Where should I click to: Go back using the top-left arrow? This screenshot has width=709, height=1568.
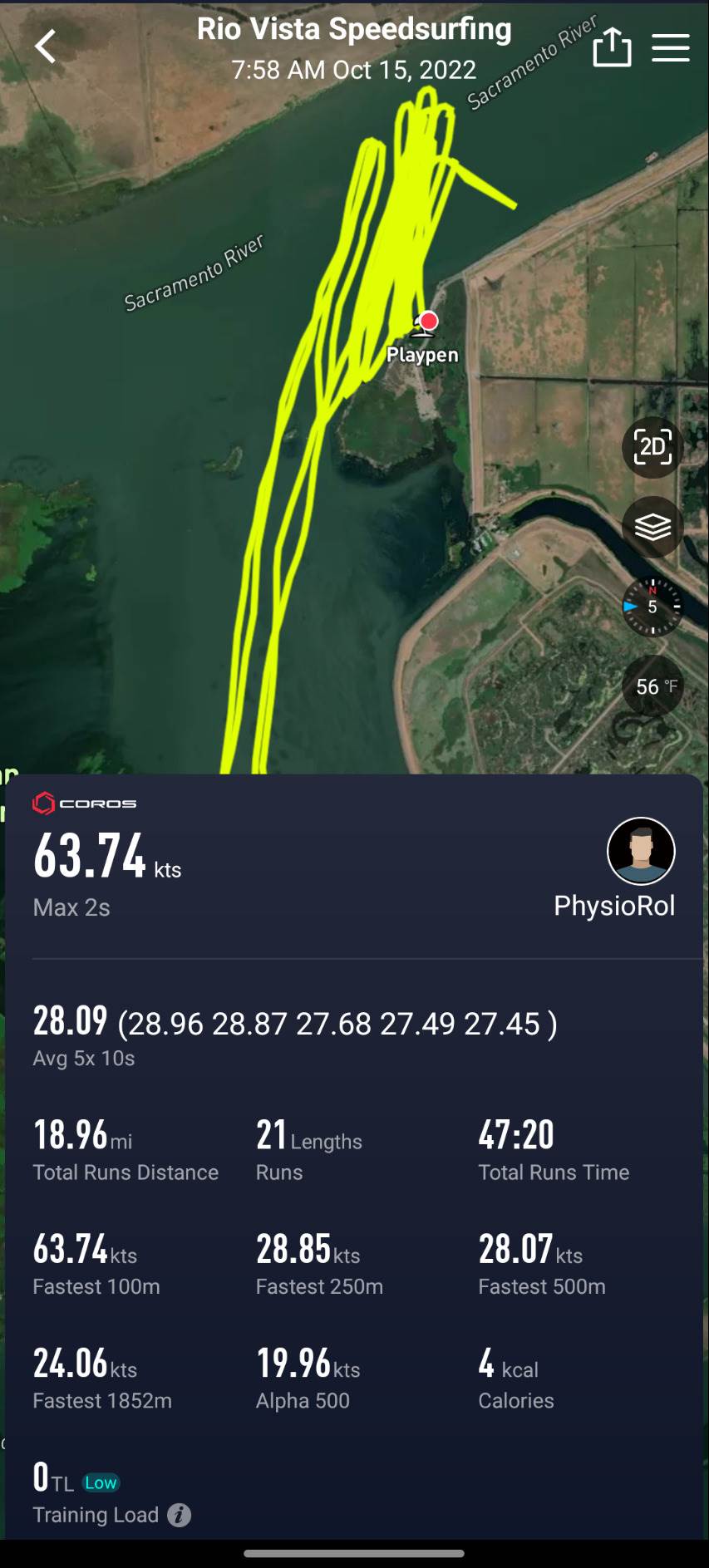click(46, 47)
